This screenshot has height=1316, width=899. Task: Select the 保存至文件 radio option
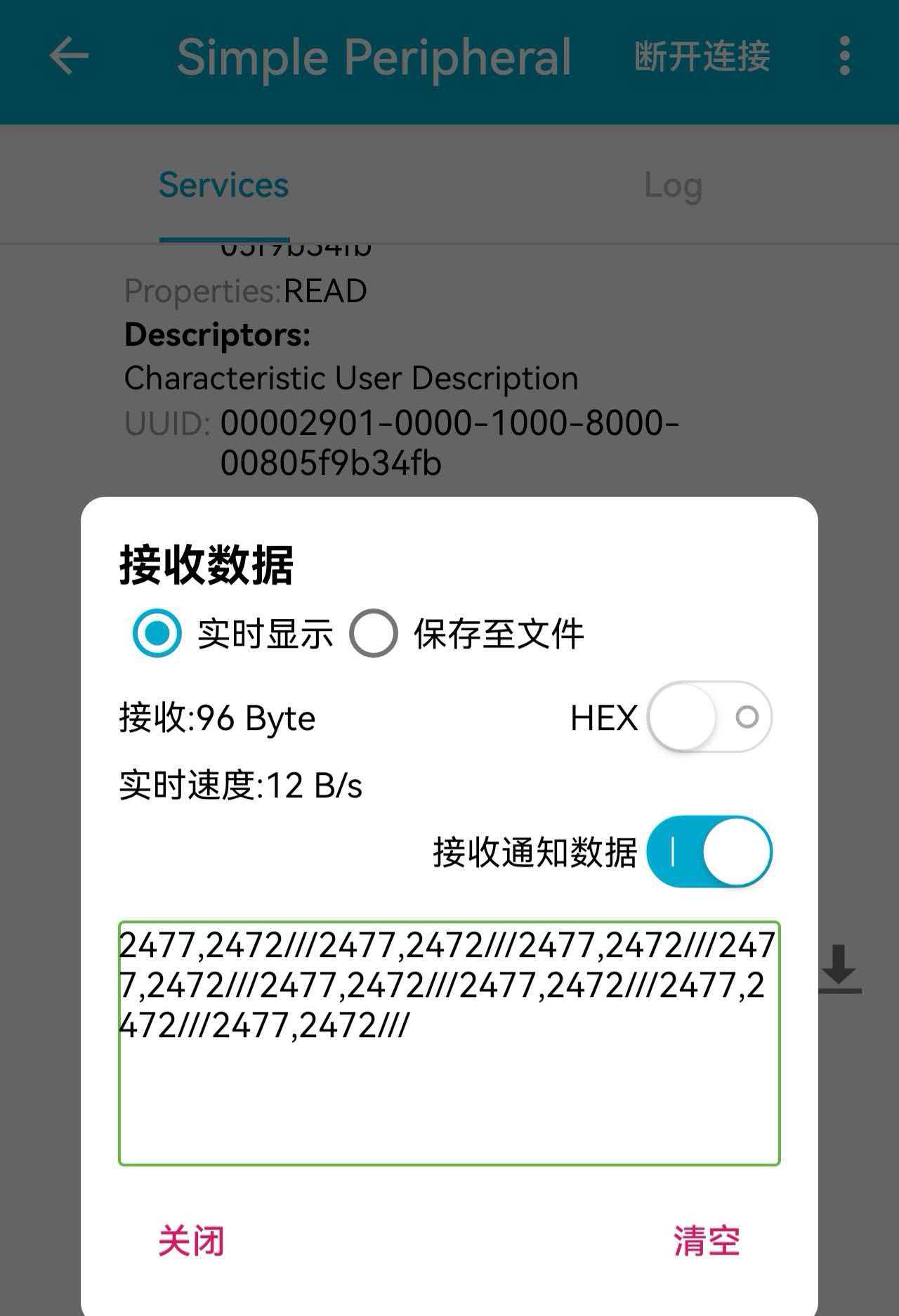pos(374,633)
